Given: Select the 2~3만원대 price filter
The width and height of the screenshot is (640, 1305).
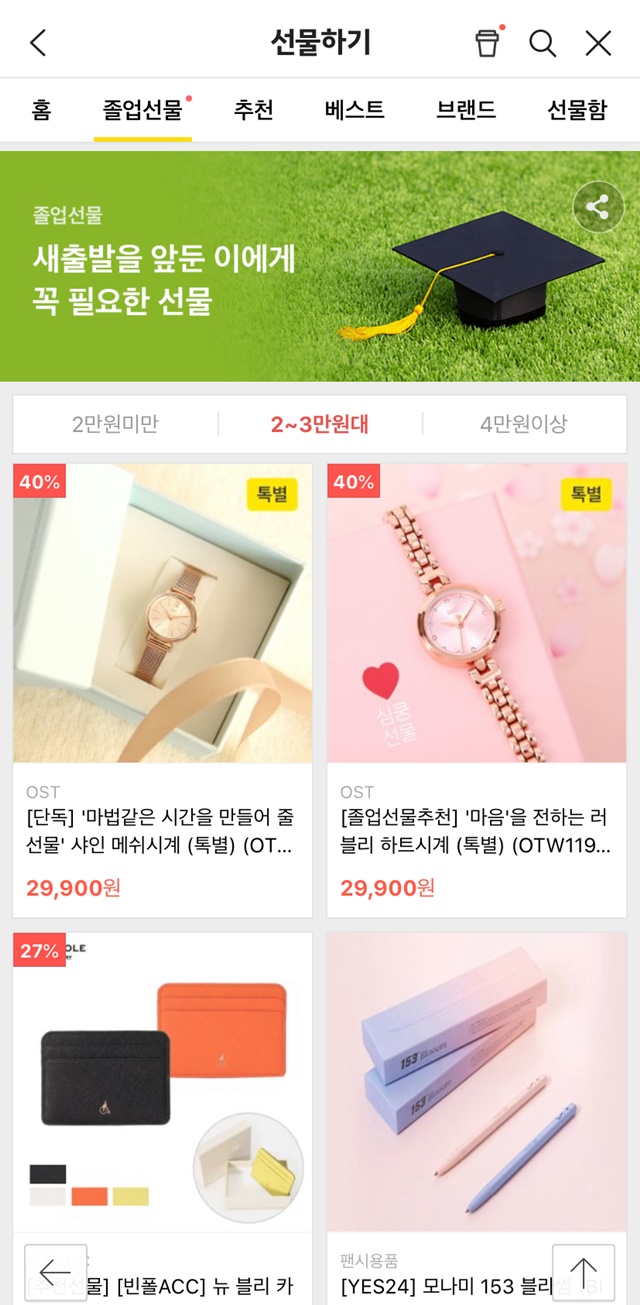Looking at the screenshot, I should tap(320, 424).
